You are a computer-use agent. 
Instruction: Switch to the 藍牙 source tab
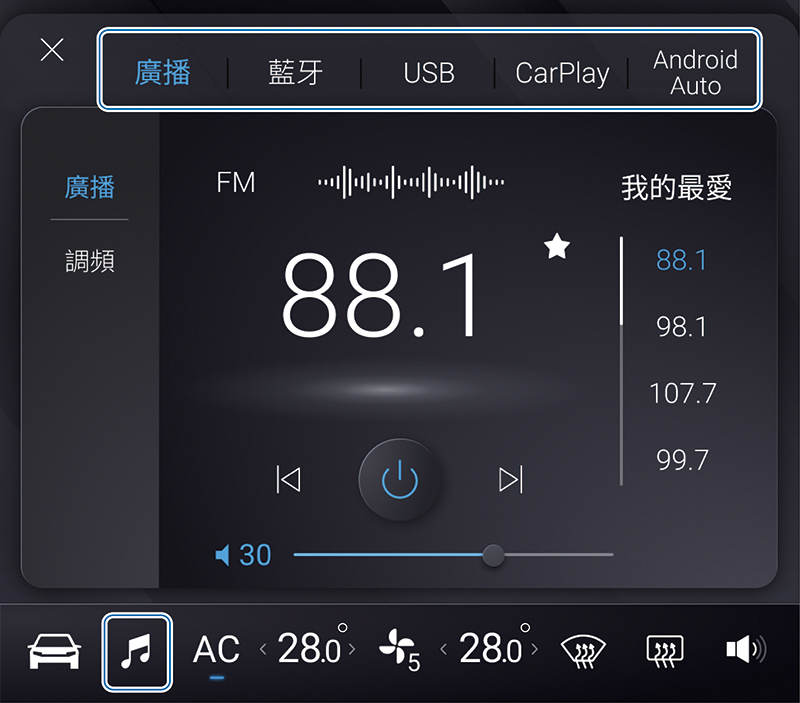pyautogui.click(x=295, y=73)
